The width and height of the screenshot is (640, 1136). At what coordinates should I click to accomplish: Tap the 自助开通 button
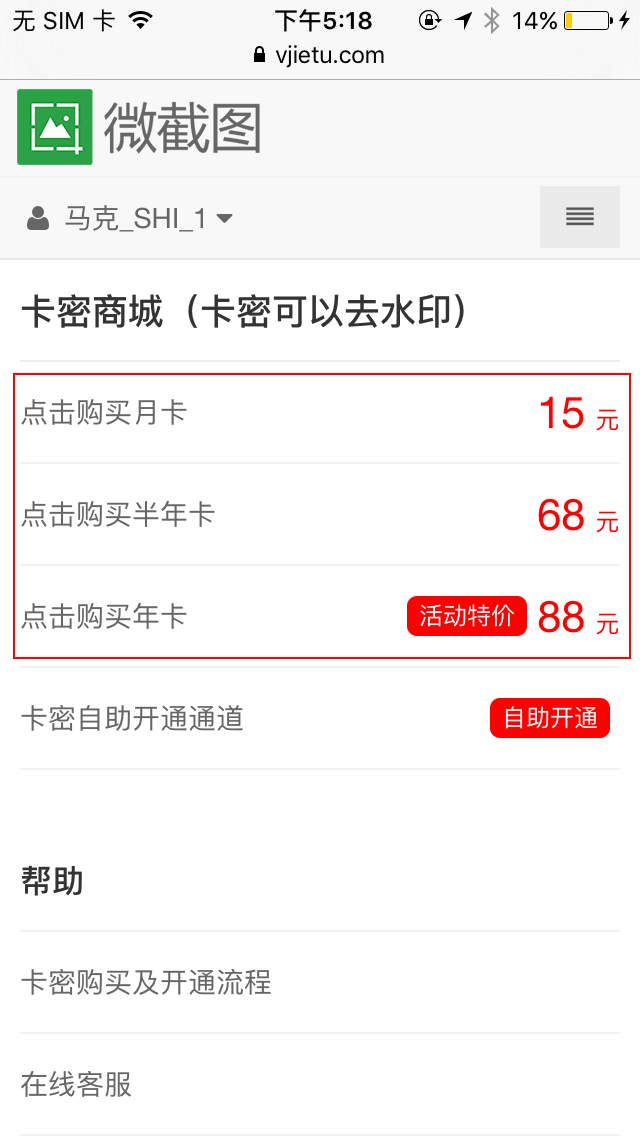[x=549, y=718]
